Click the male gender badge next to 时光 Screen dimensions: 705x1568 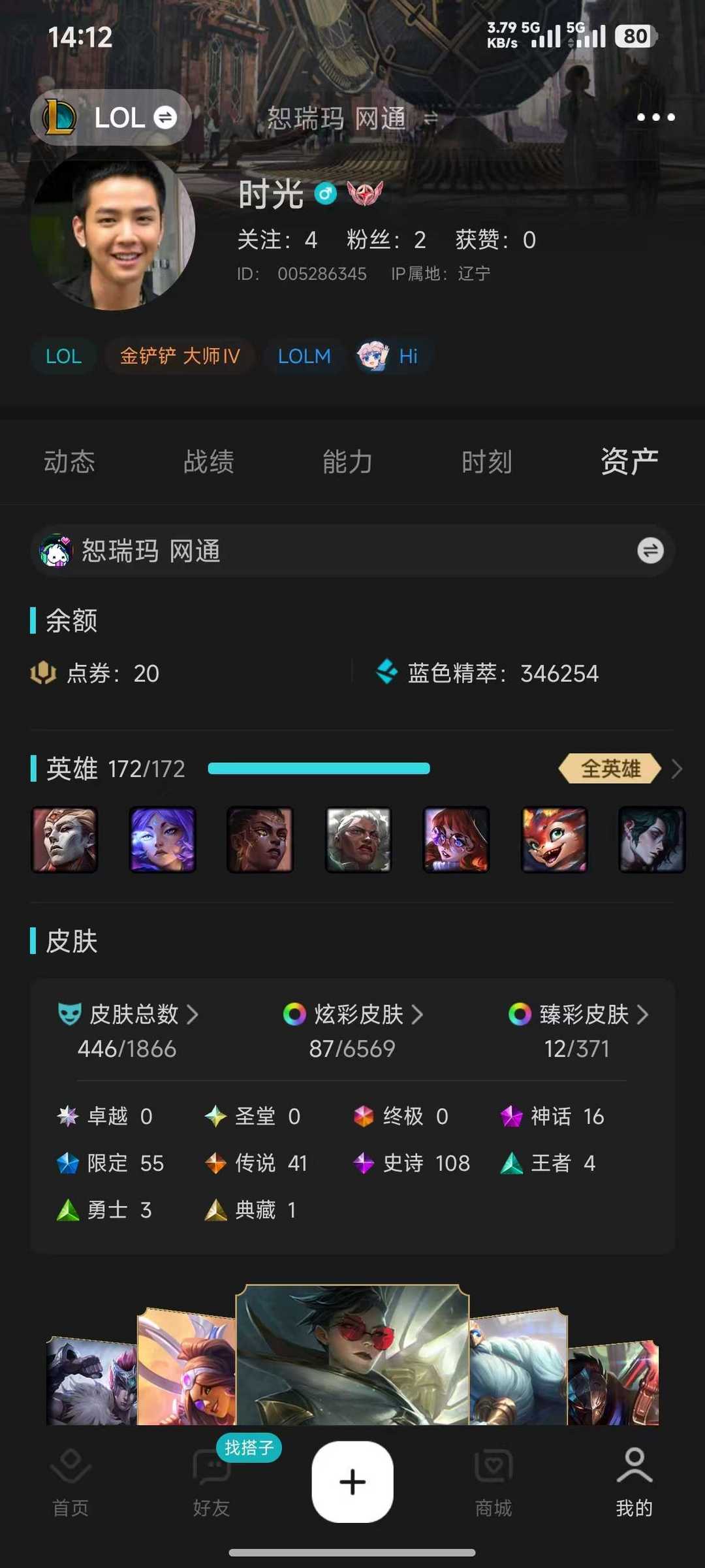click(x=325, y=193)
